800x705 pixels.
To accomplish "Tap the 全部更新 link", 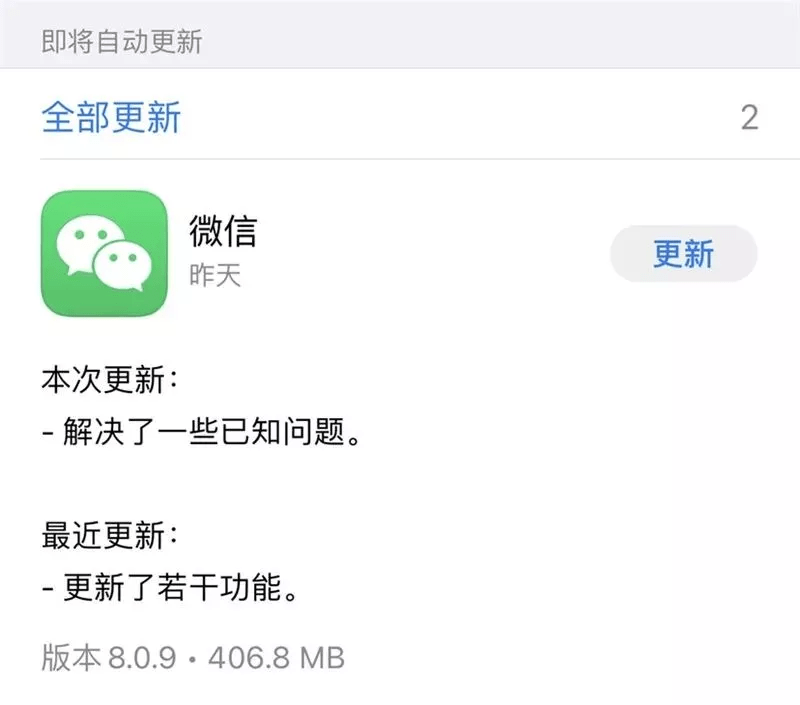I will 111,118.
